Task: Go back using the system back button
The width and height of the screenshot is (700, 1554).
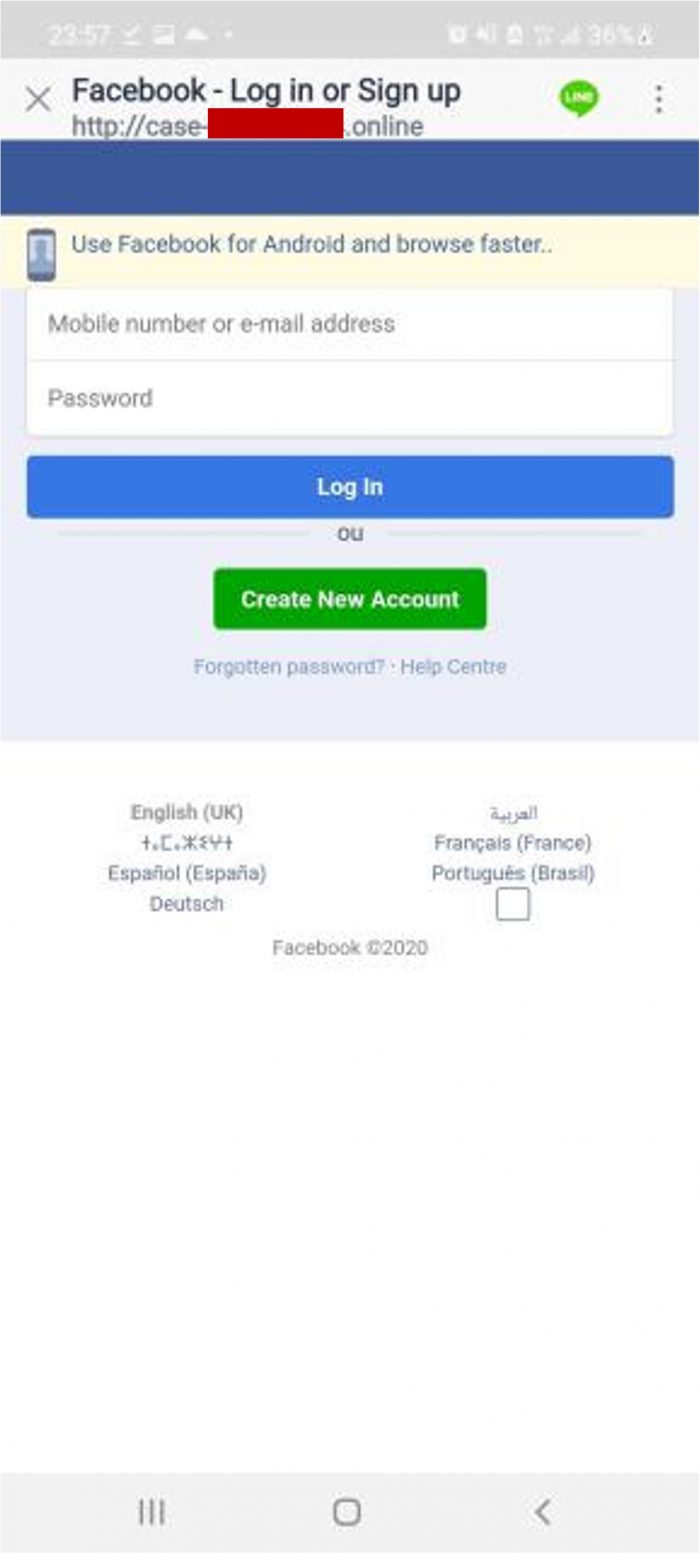Action: 542,1512
